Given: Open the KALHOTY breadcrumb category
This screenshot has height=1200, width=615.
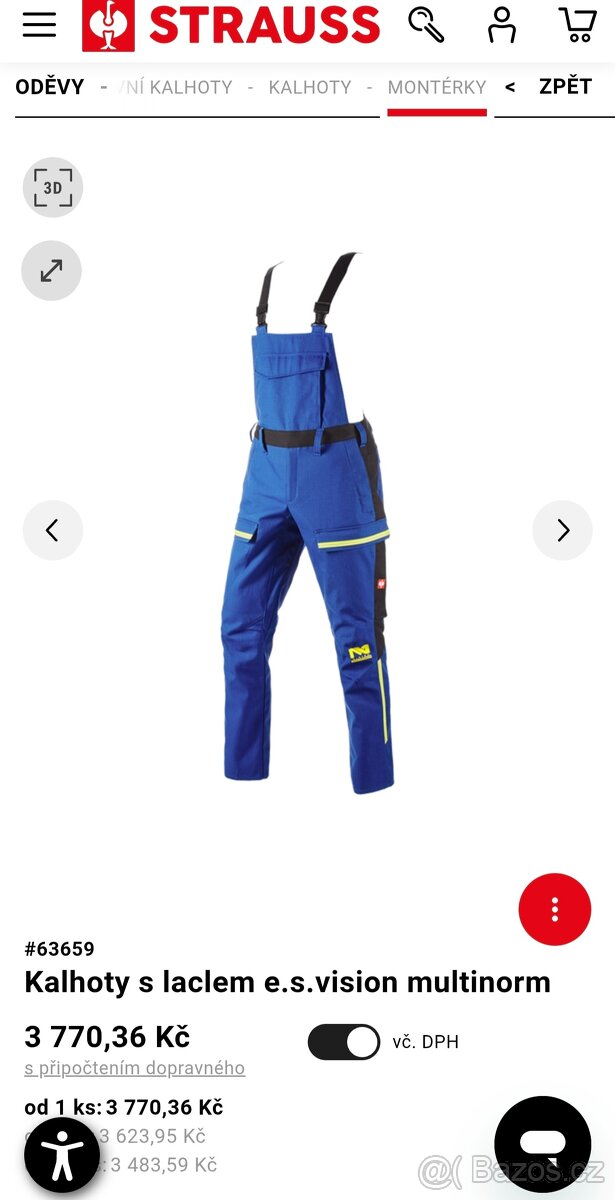Looking at the screenshot, I should click(310, 88).
